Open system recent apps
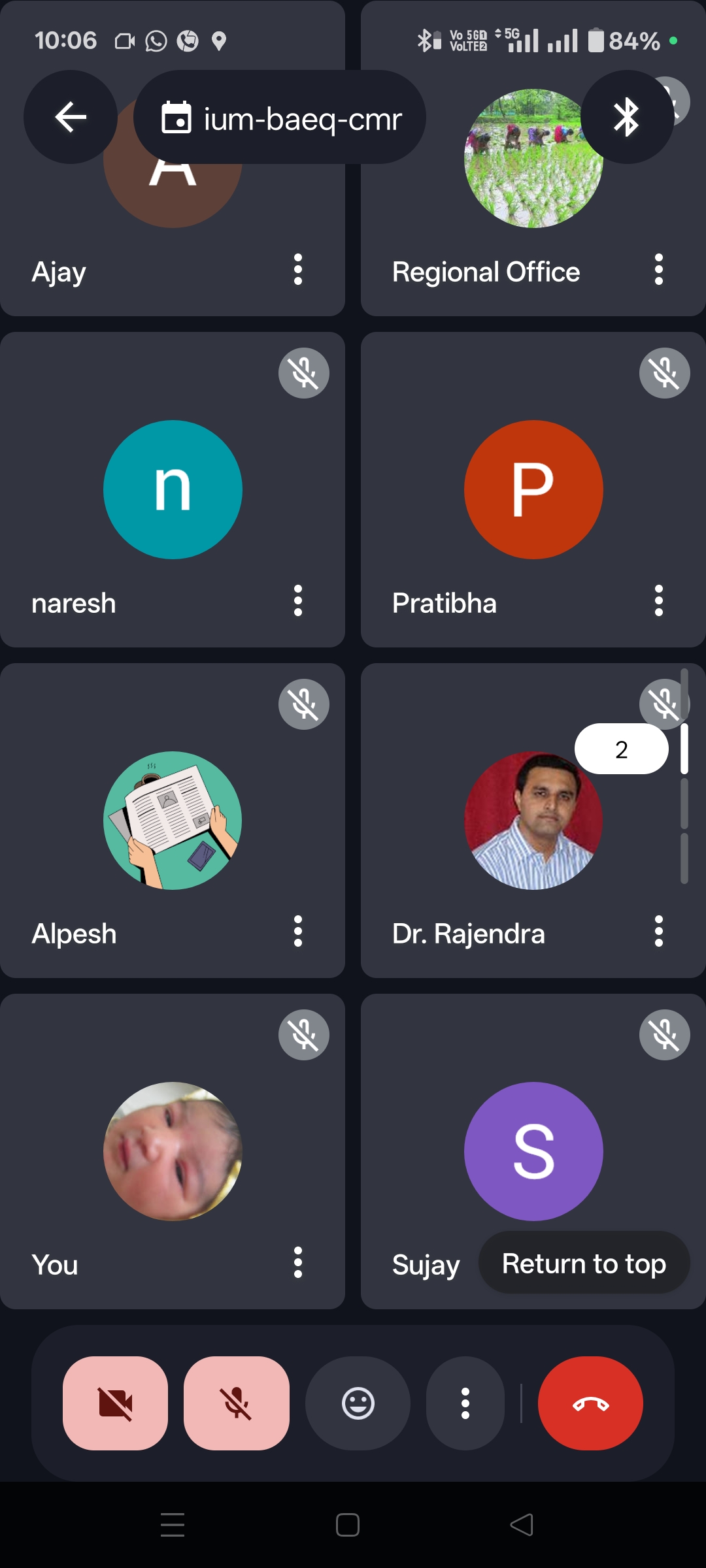The height and width of the screenshot is (1568, 706). (x=173, y=1525)
